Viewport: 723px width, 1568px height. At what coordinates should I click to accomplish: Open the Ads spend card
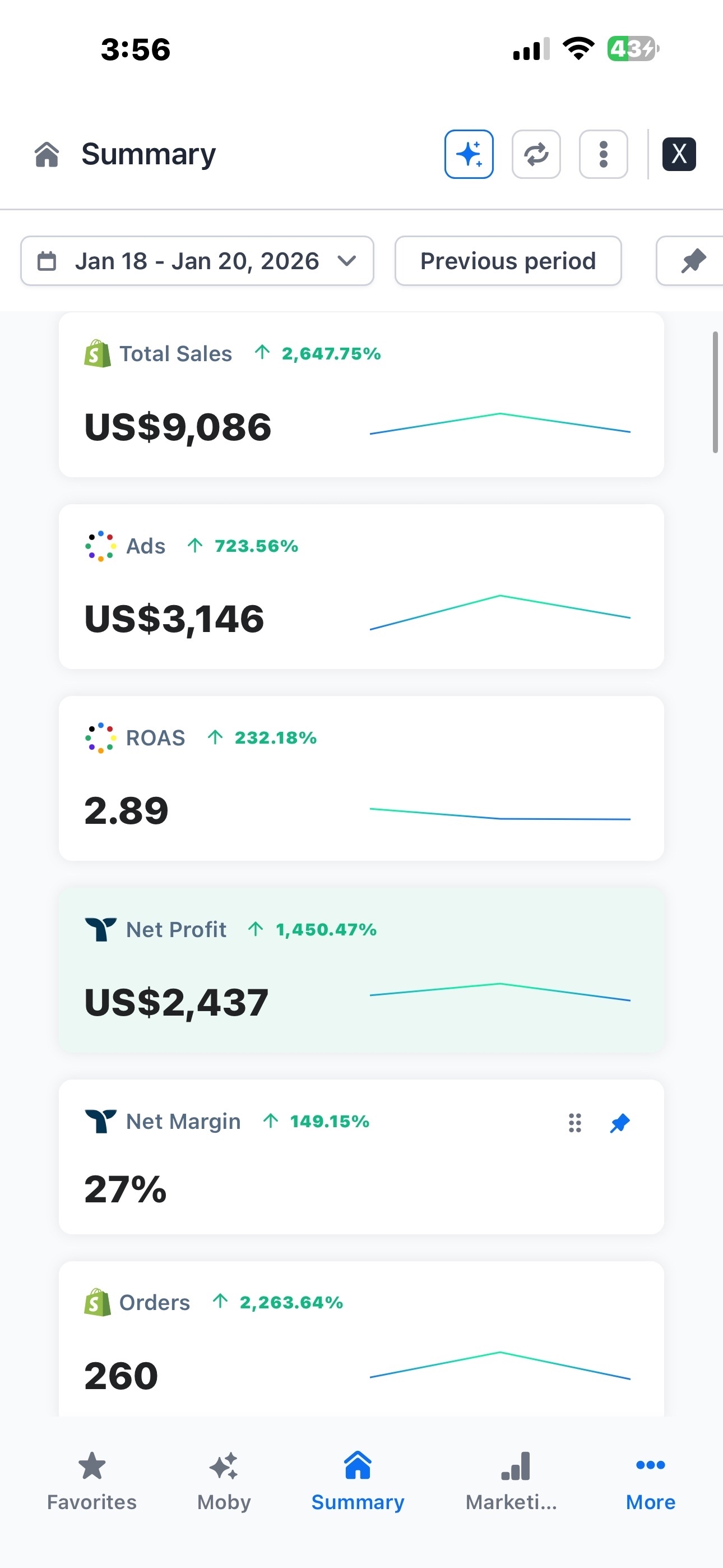361,586
